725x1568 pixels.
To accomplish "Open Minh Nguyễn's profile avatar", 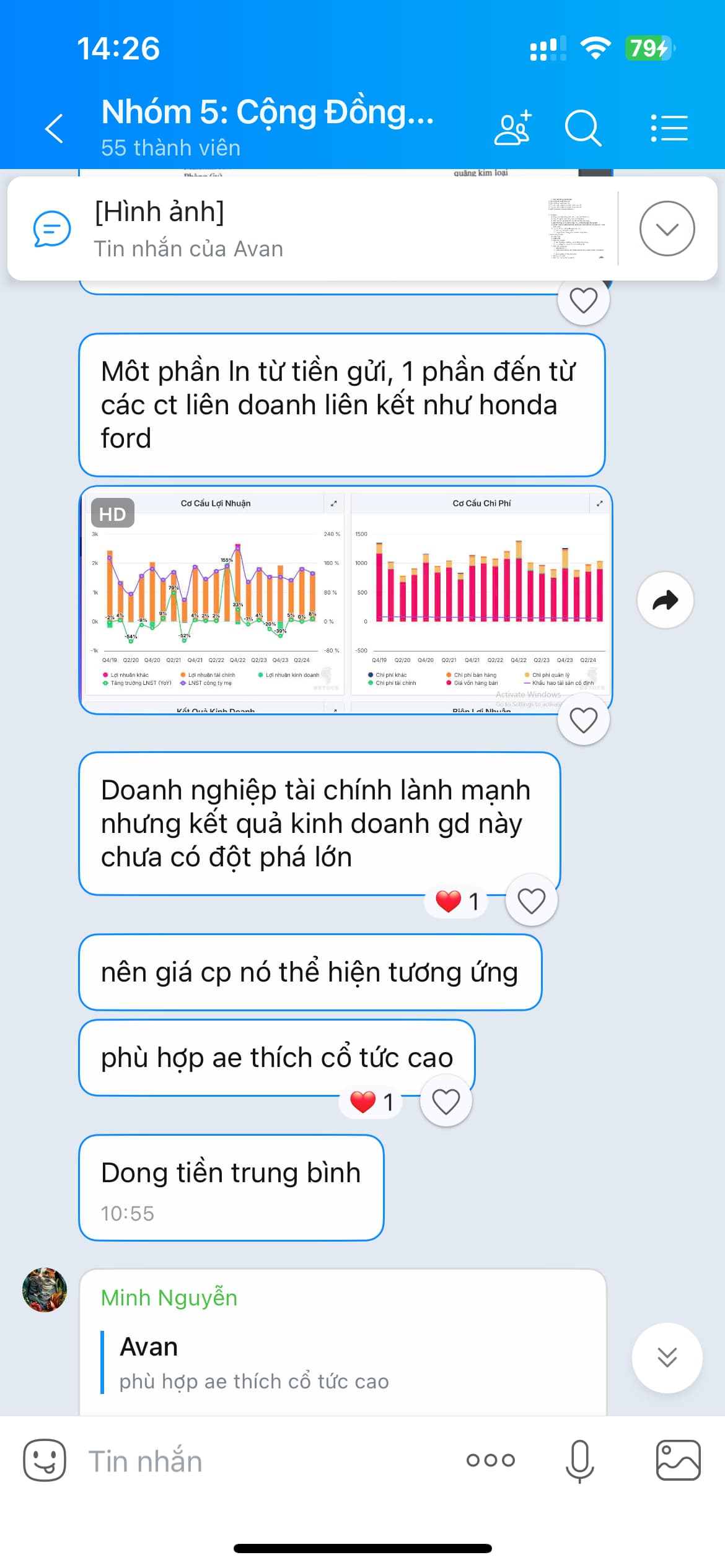I will click(45, 1290).
